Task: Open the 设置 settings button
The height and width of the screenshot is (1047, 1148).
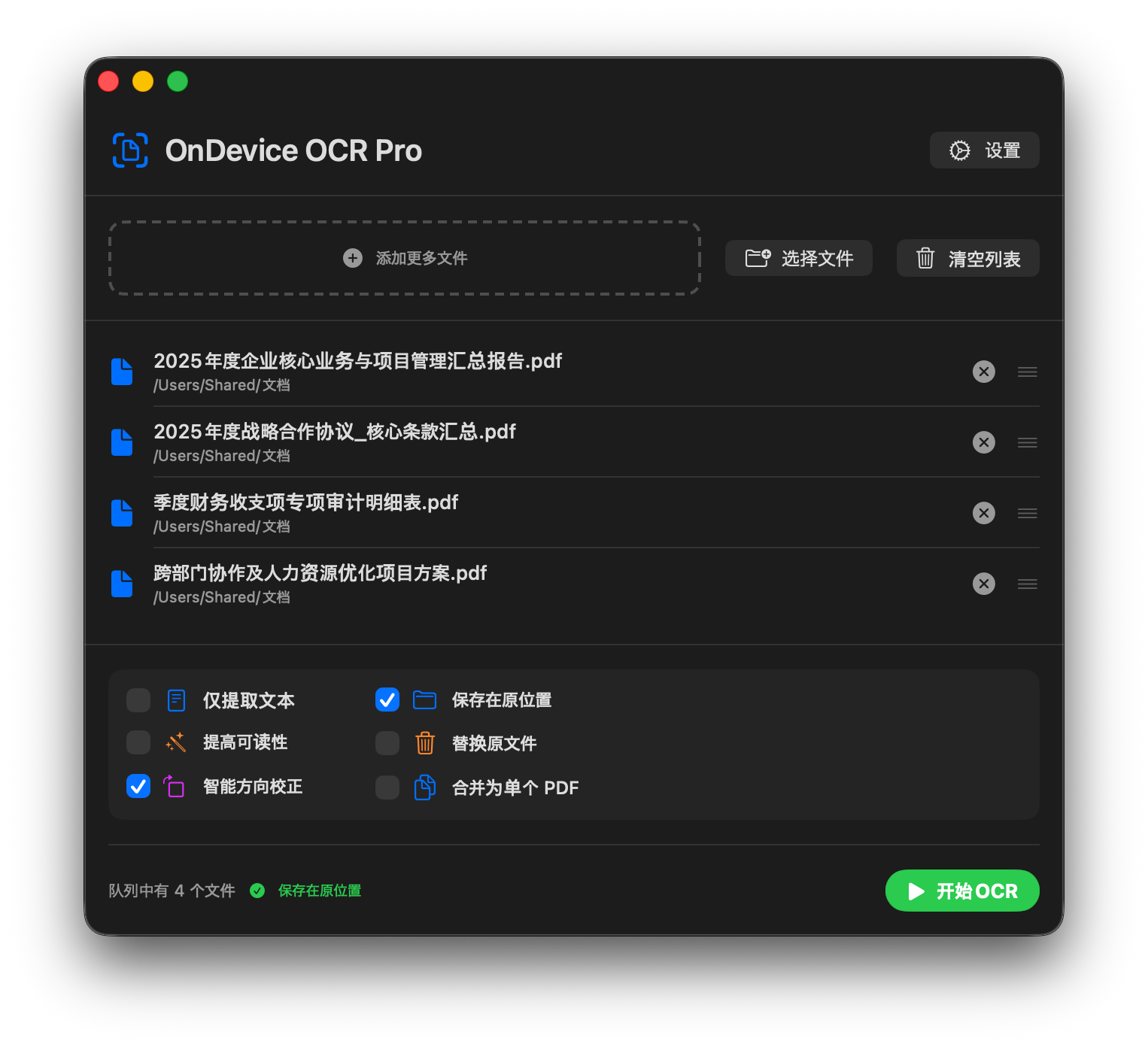Action: [984, 150]
